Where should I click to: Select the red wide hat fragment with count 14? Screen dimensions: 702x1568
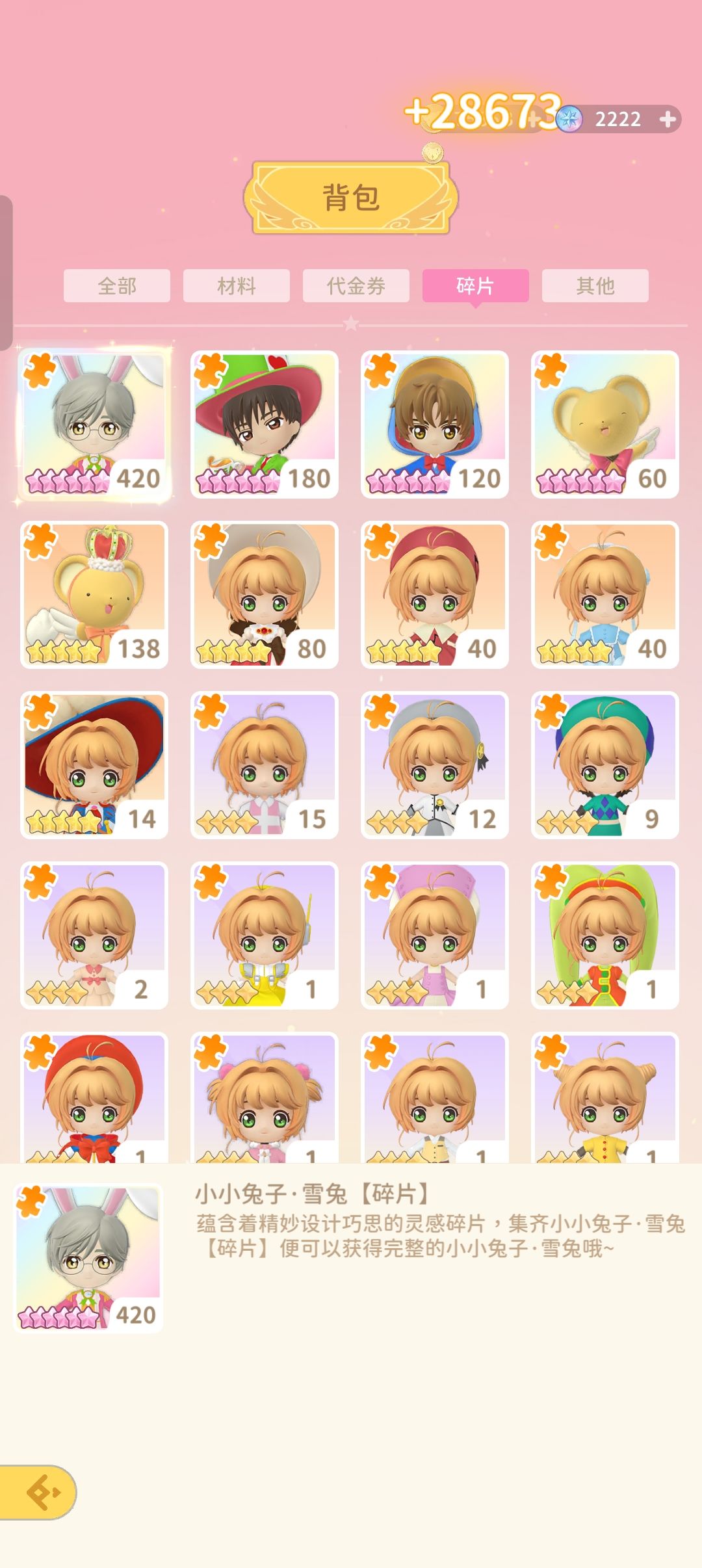coord(94,765)
